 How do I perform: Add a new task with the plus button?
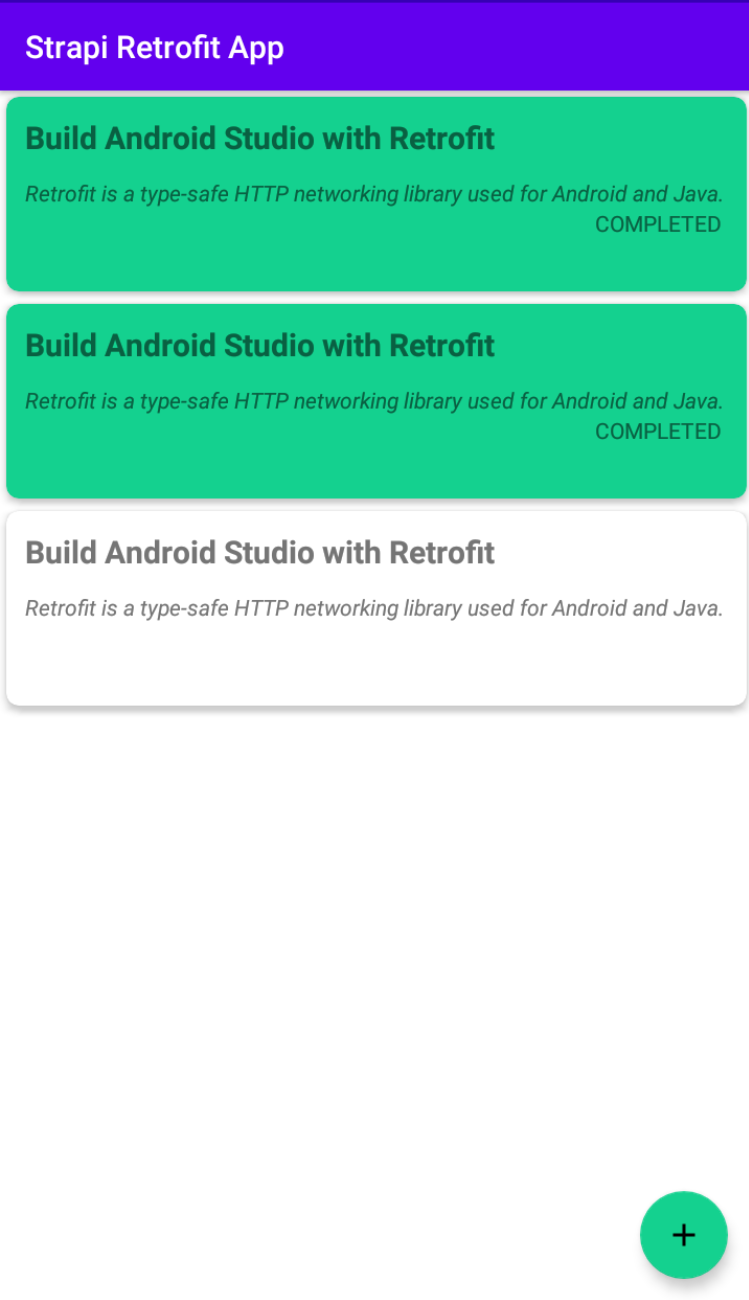(683, 1235)
